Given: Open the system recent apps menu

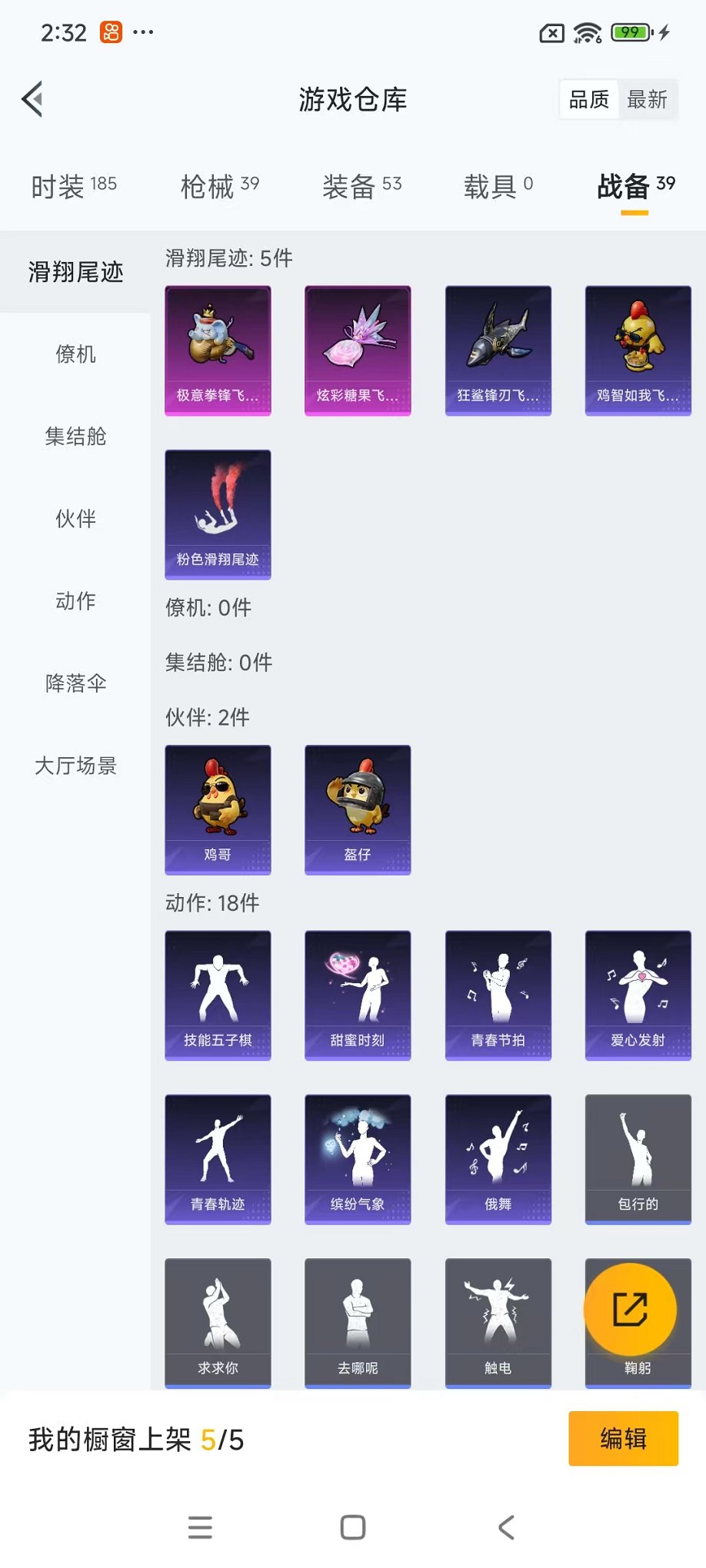Looking at the screenshot, I should point(200,1526).
